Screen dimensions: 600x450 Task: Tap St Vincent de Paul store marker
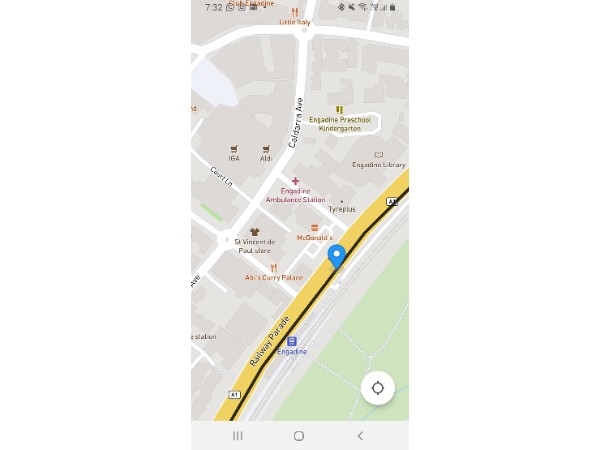[x=255, y=232]
